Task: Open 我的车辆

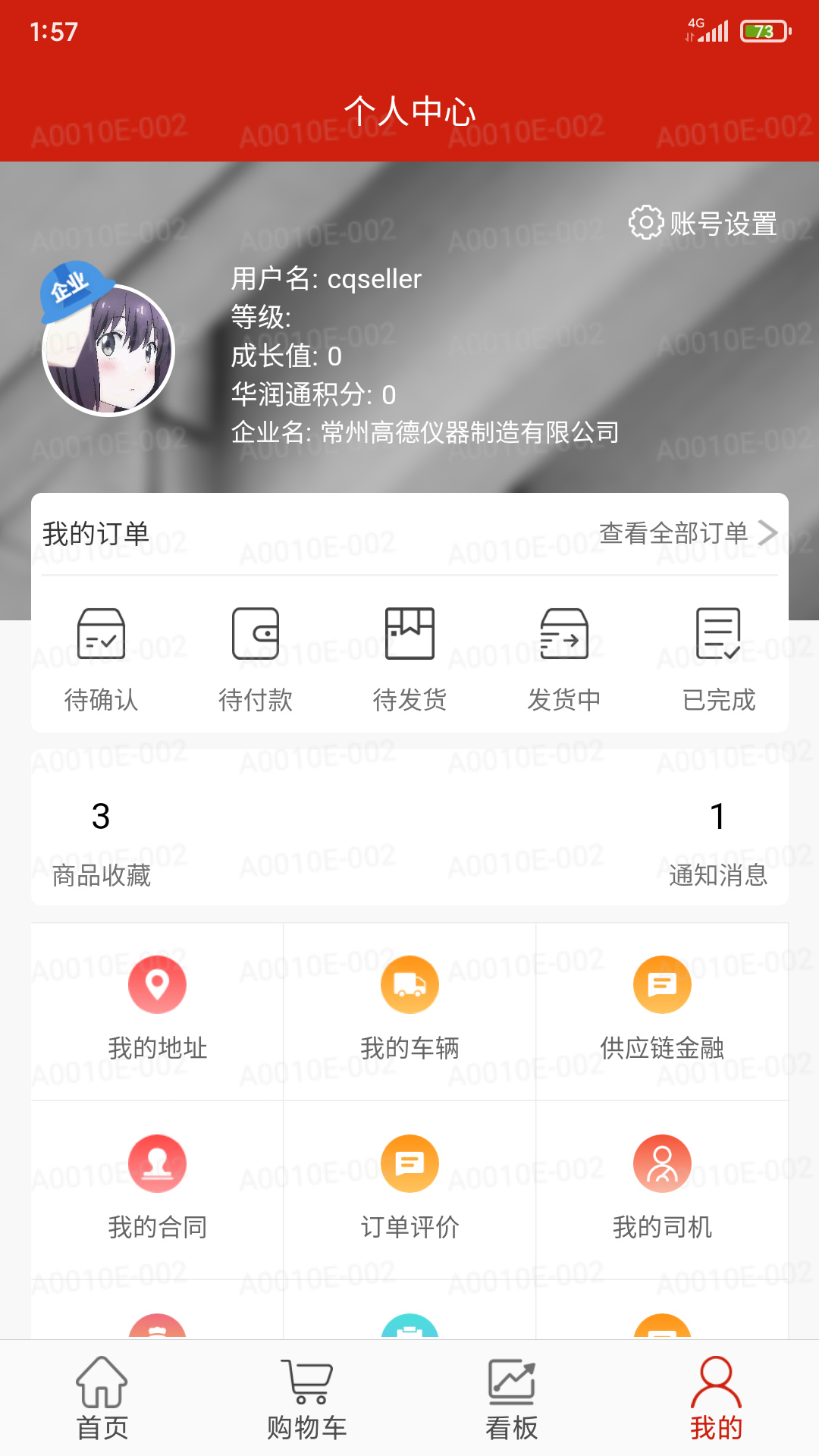Action: (x=409, y=1010)
